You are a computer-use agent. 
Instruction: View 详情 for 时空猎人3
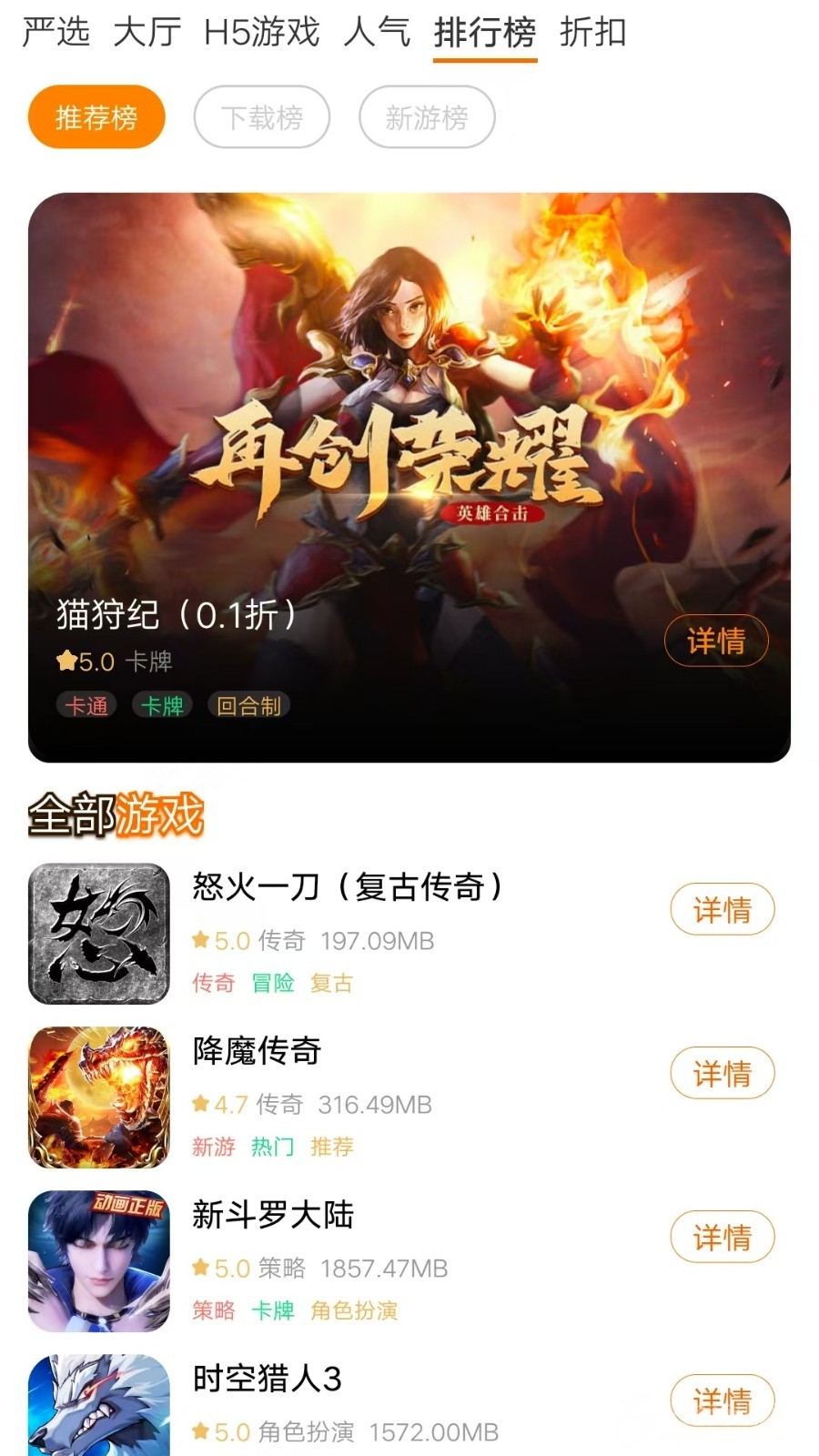point(722,1400)
